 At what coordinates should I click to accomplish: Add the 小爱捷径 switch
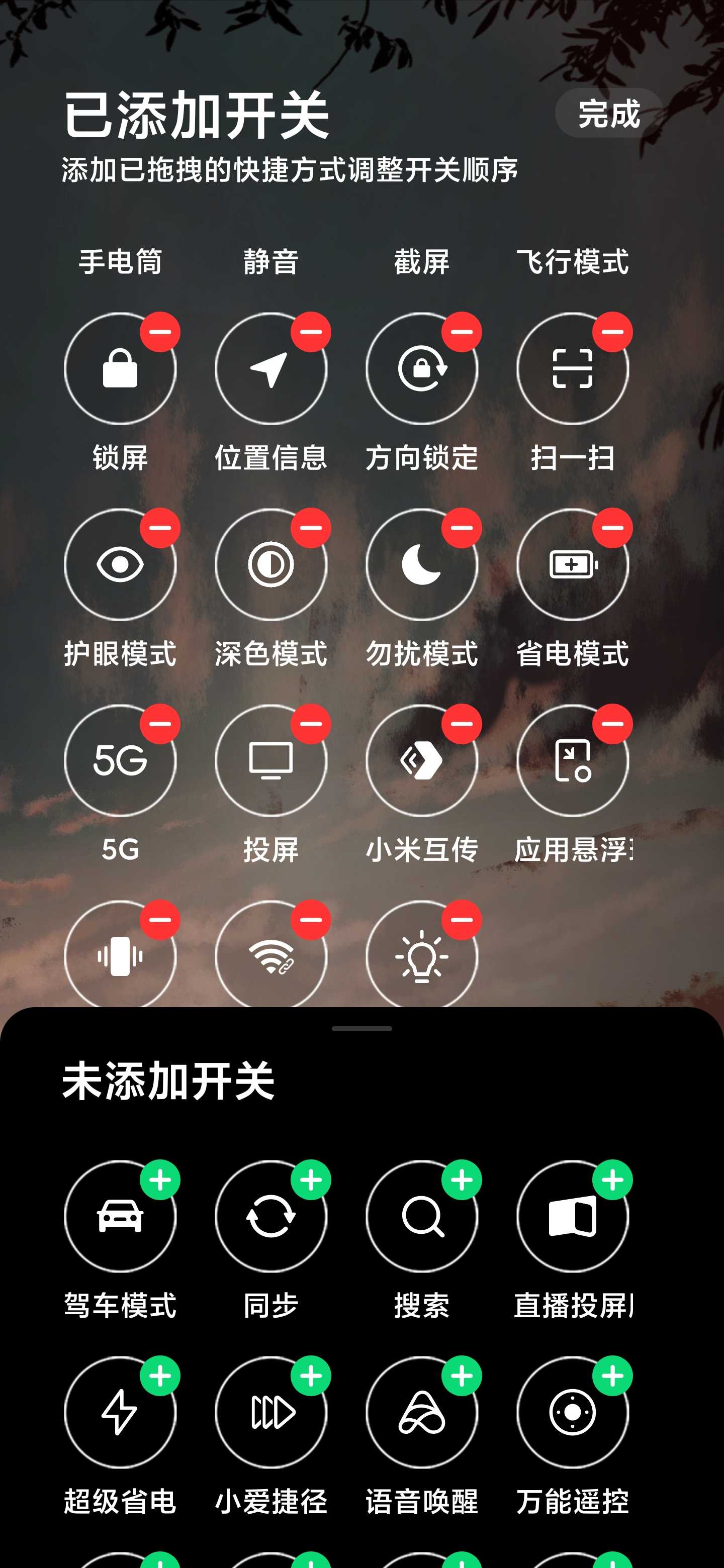coord(311,1376)
